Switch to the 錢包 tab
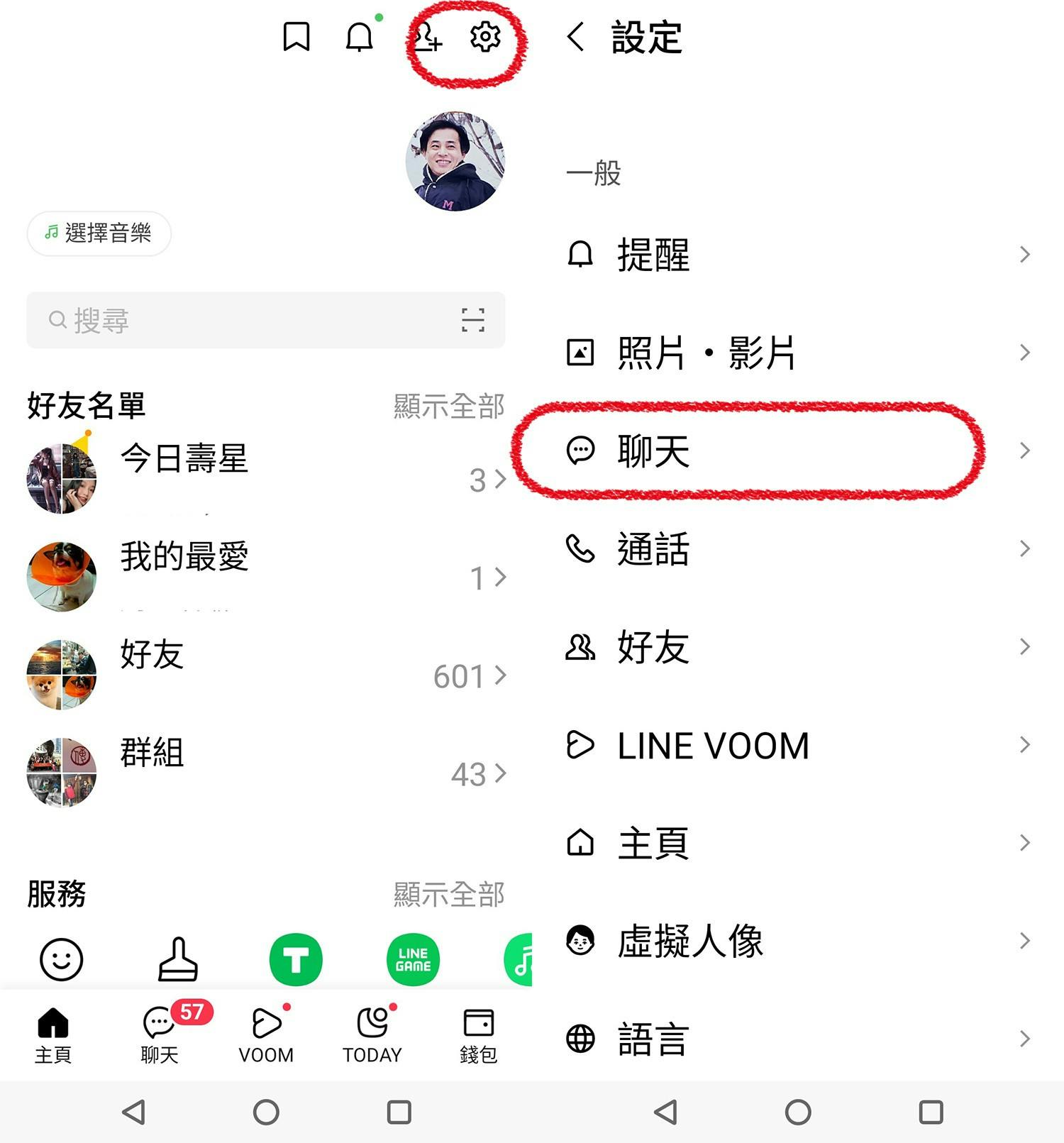This screenshot has width=1064, height=1143. [x=478, y=1034]
